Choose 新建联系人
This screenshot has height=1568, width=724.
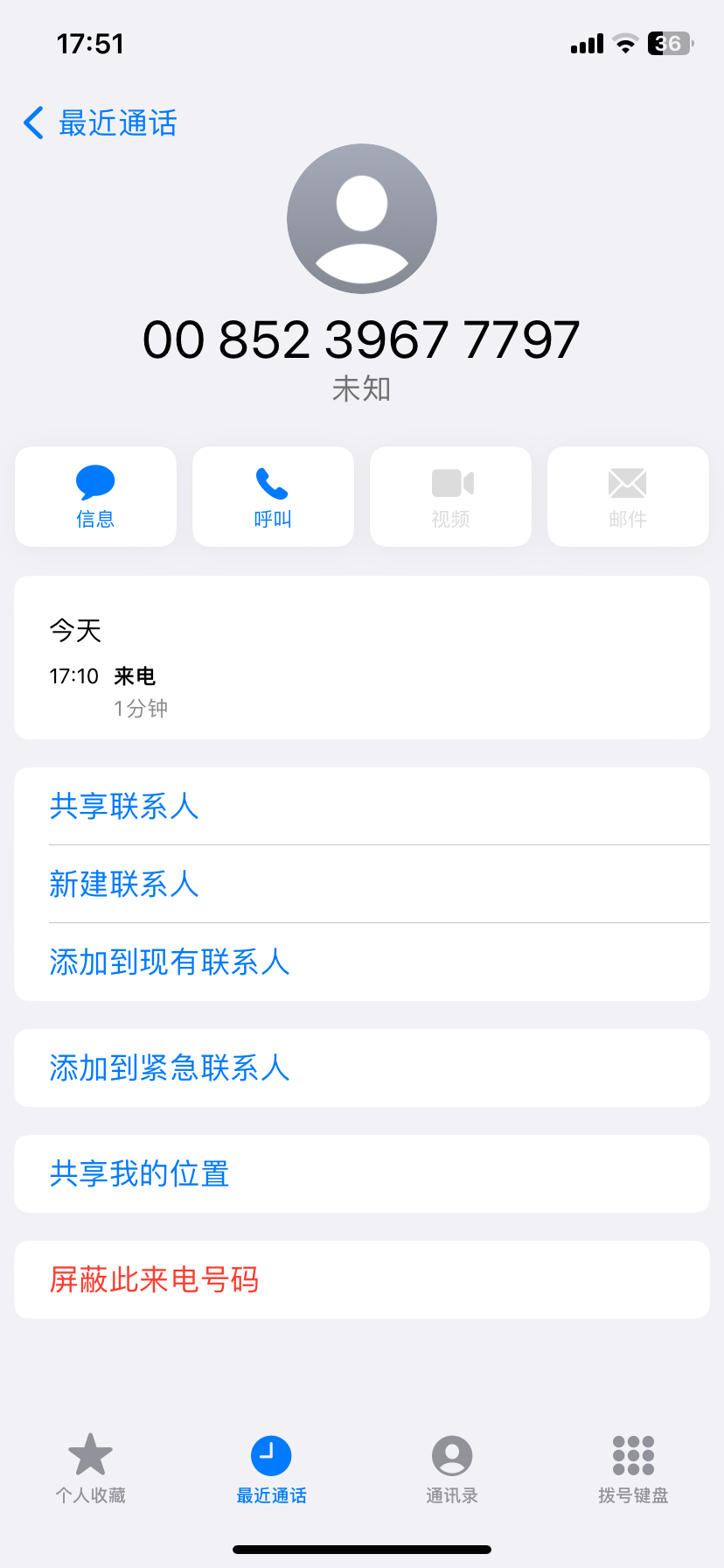[x=362, y=884]
